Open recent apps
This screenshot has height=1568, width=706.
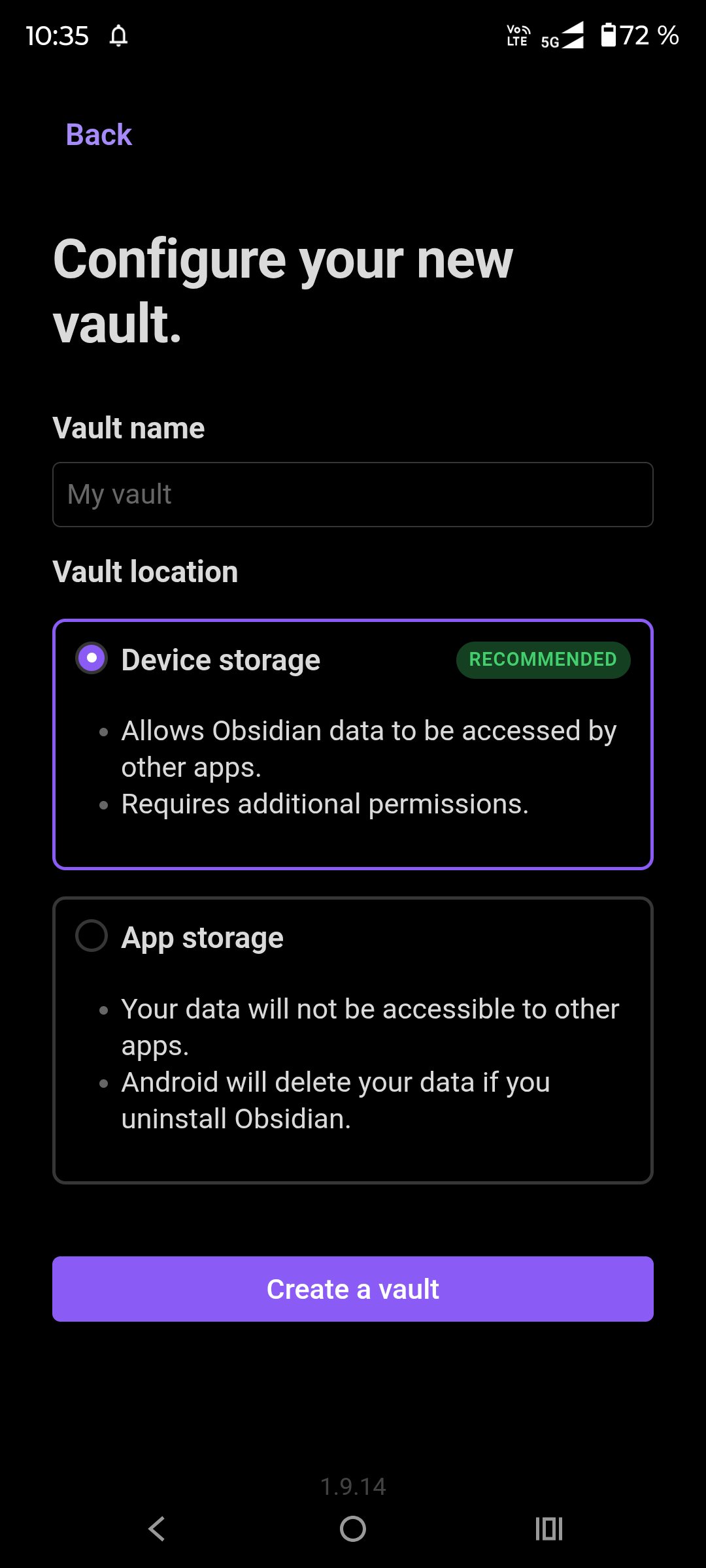[548, 1529]
